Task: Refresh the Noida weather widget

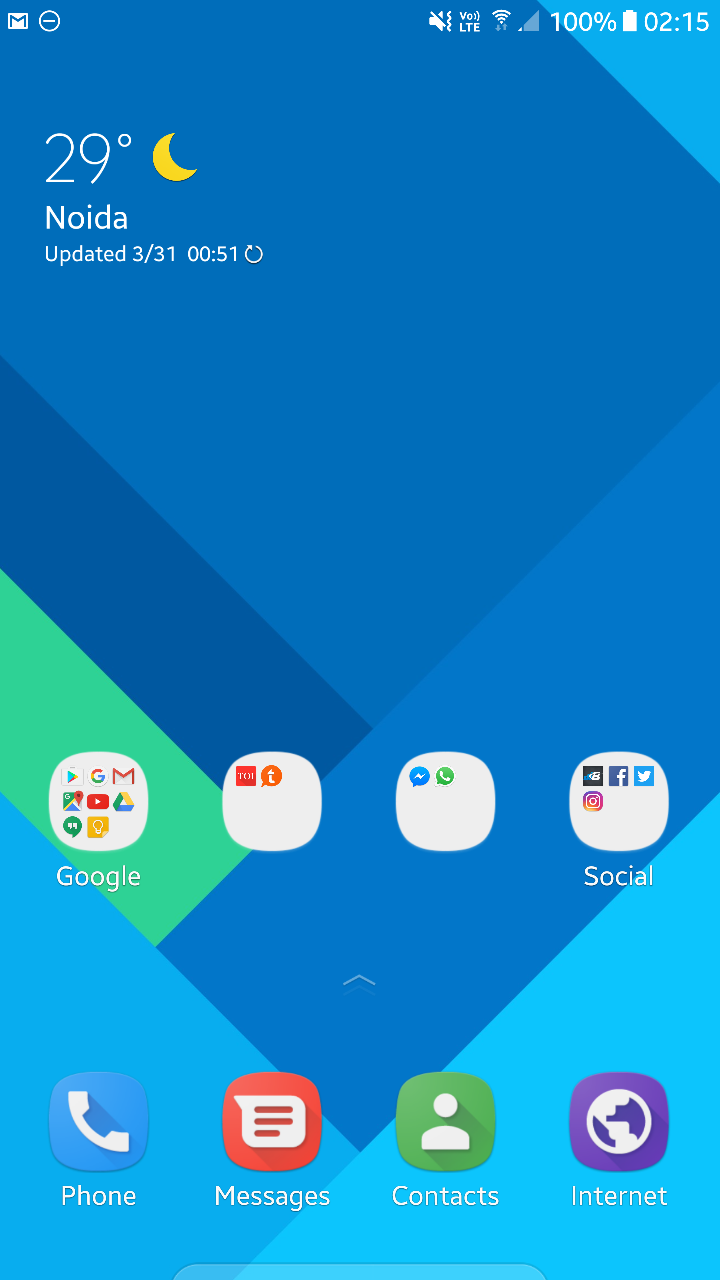Action: point(254,254)
